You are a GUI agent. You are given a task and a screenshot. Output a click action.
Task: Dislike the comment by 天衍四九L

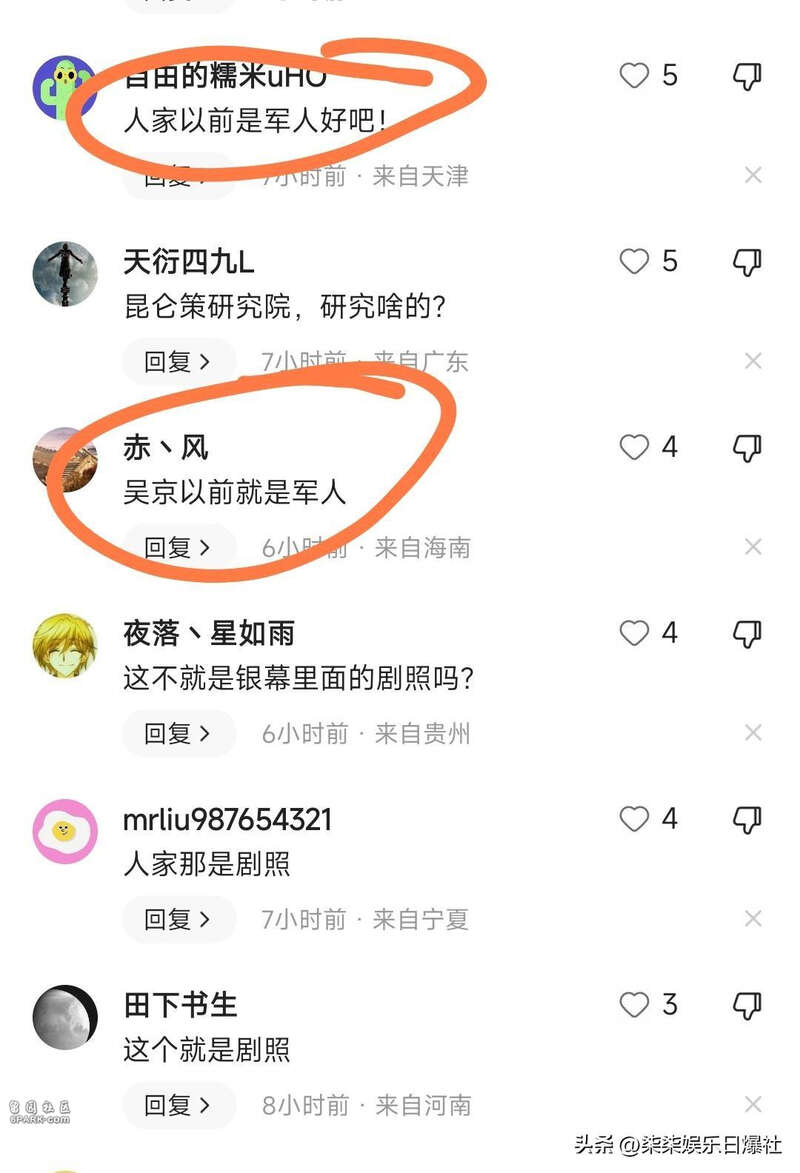pos(748,262)
